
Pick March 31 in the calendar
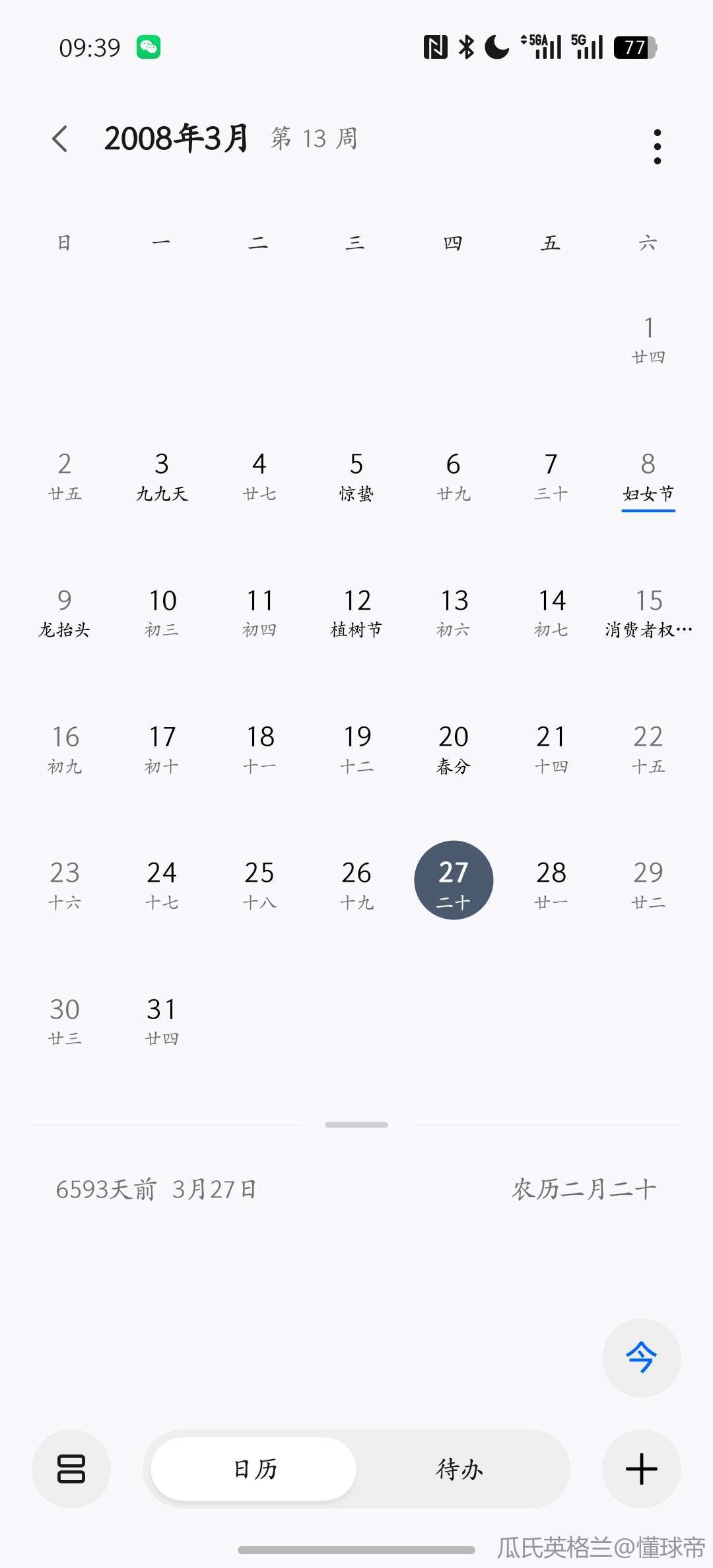162,1021
